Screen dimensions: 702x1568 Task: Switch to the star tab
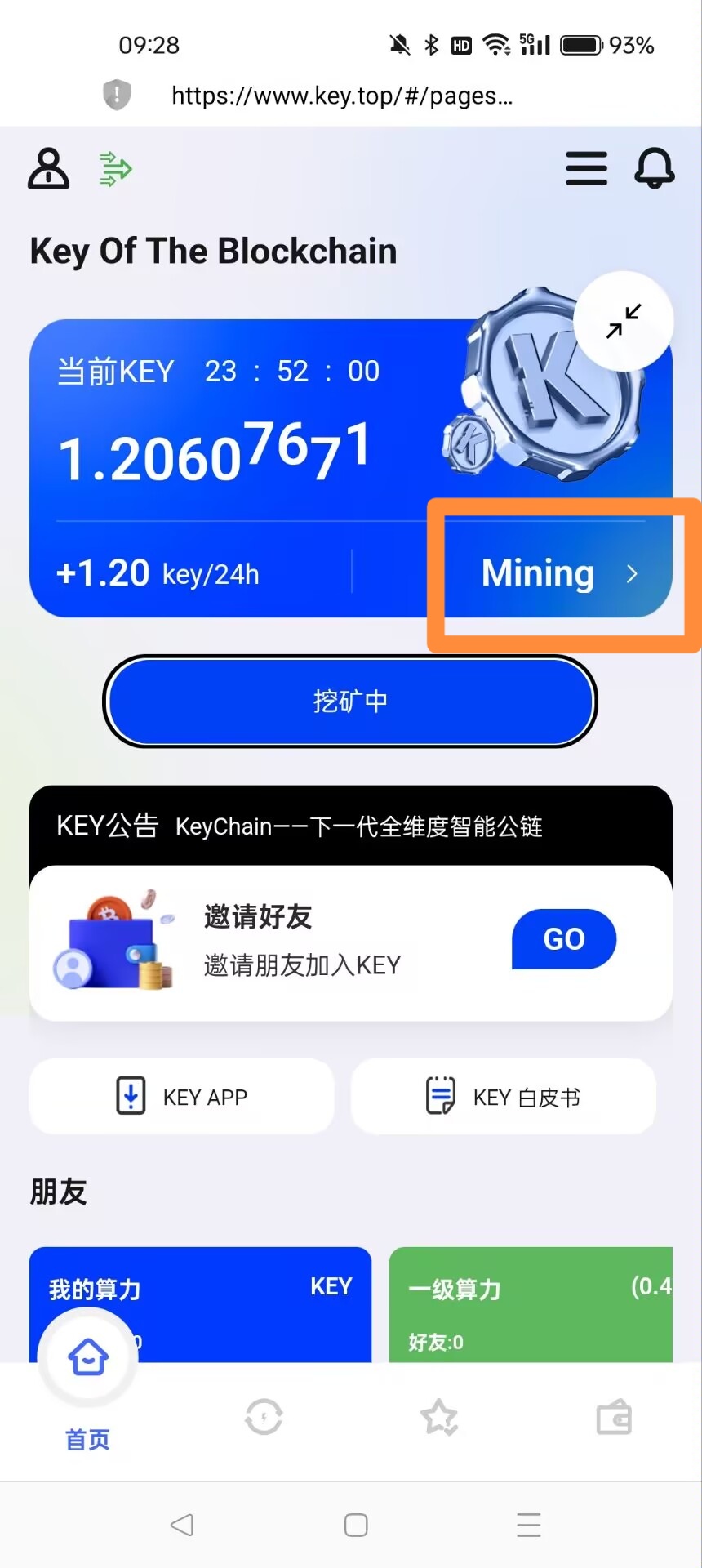coord(439,1417)
